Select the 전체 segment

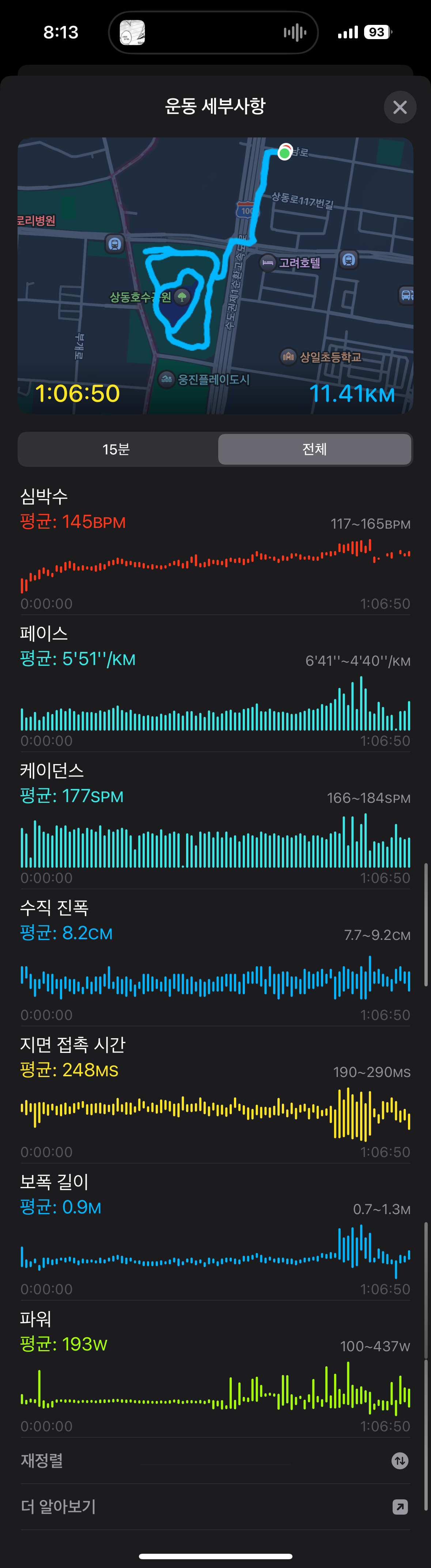click(314, 449)
